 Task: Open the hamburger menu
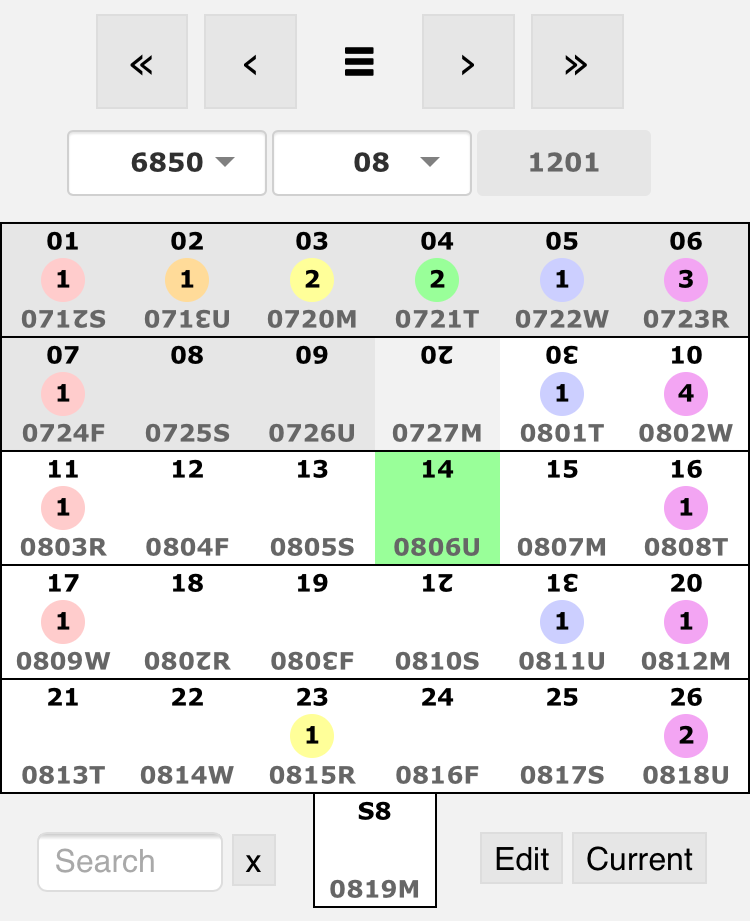point(359,62)
